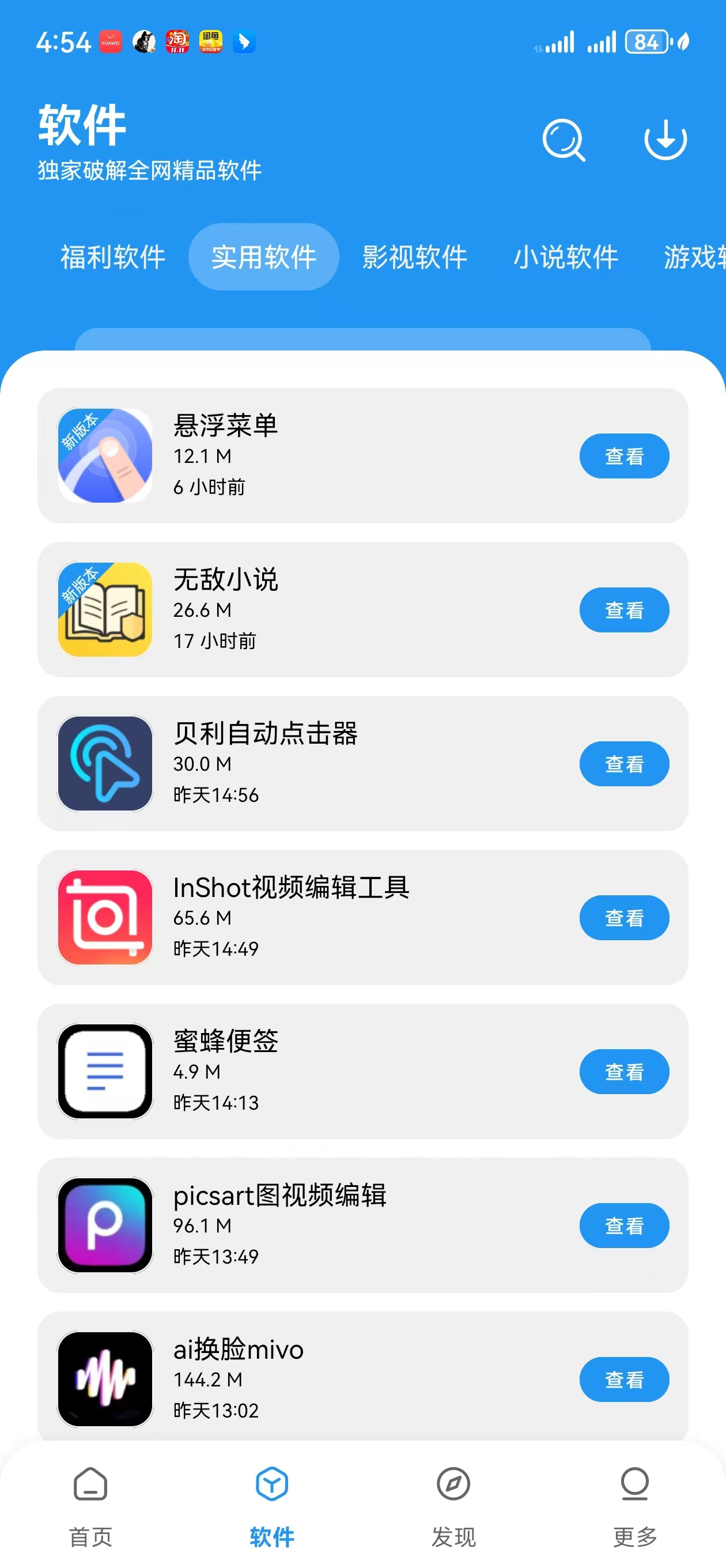Tap 查看 for 无敌小说
Screen dimensions: 726x1568
click(624, 610)
